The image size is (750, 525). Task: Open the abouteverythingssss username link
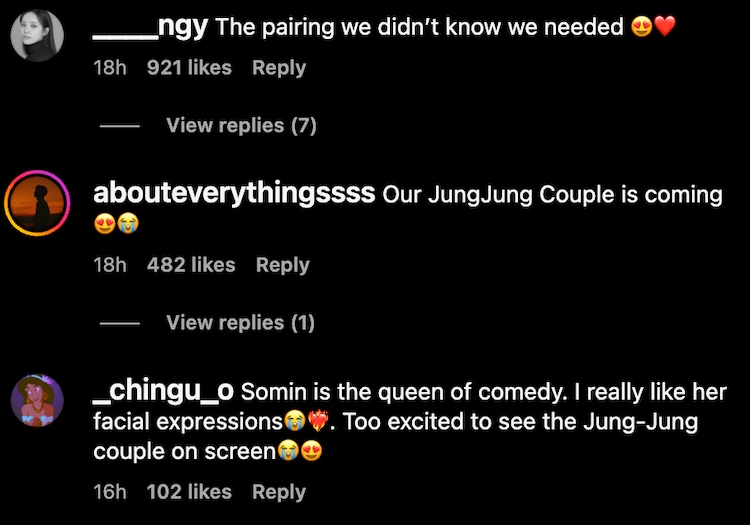pyautogui.click(x=233, y=194)
